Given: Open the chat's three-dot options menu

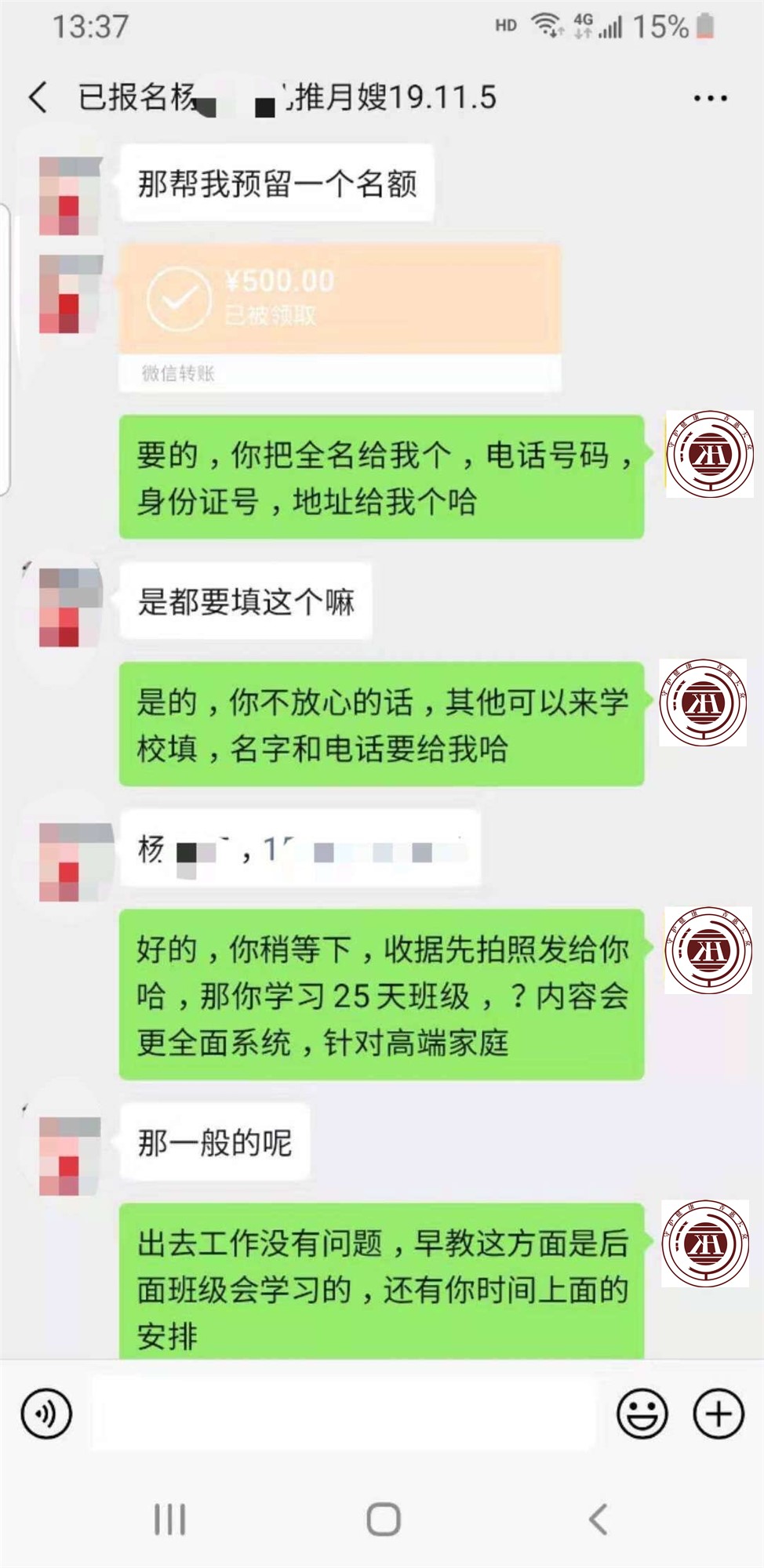Looking at the screenshot, I should tap(711, 98).
